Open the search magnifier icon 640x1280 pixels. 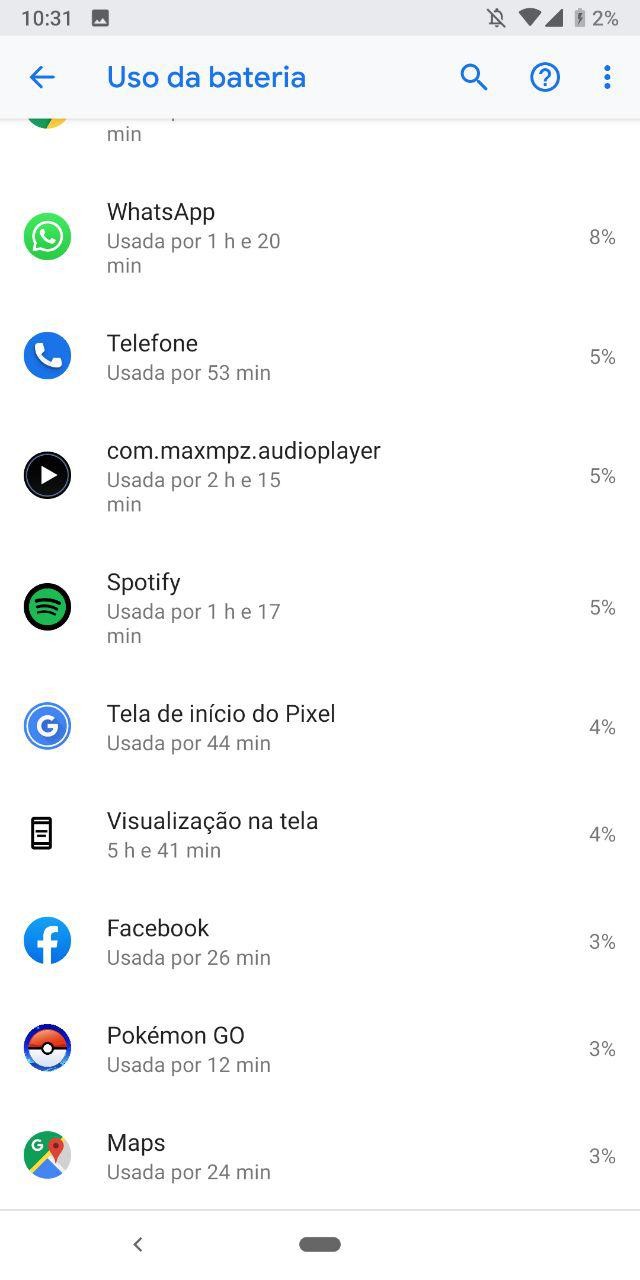click(x=474, y=77)
